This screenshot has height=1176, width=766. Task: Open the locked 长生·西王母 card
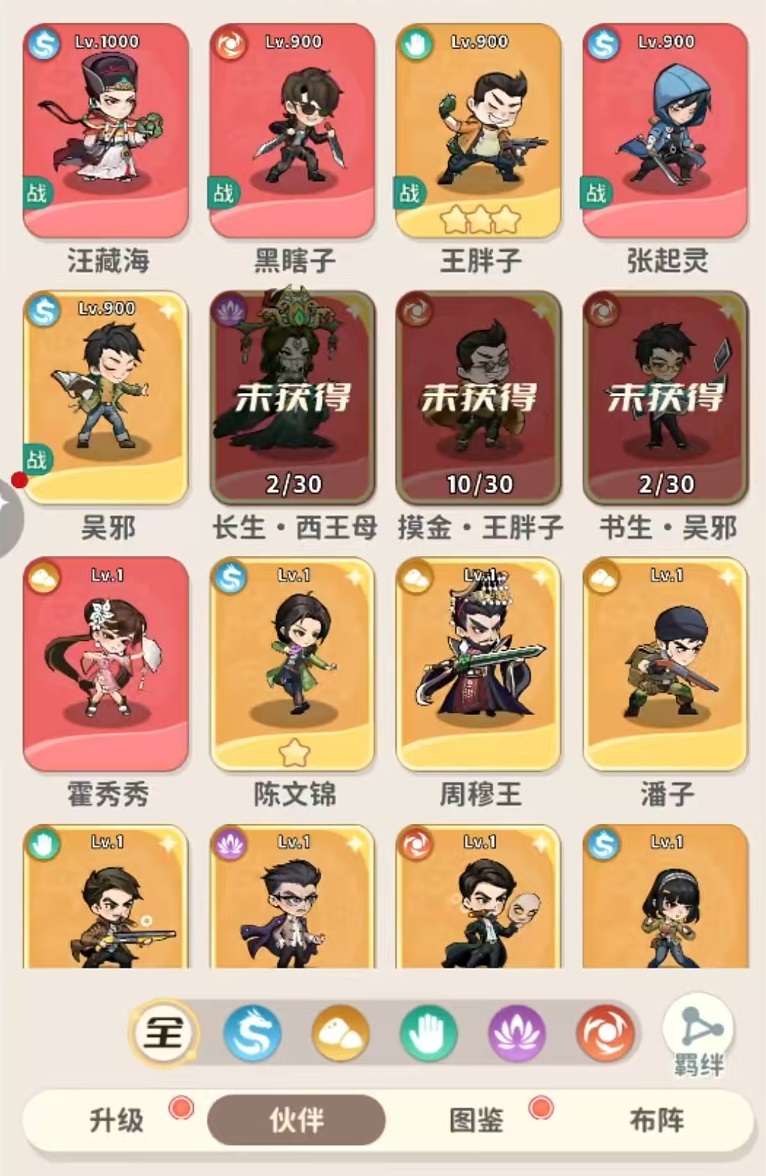pyautogui.click(x=292, y=397)
